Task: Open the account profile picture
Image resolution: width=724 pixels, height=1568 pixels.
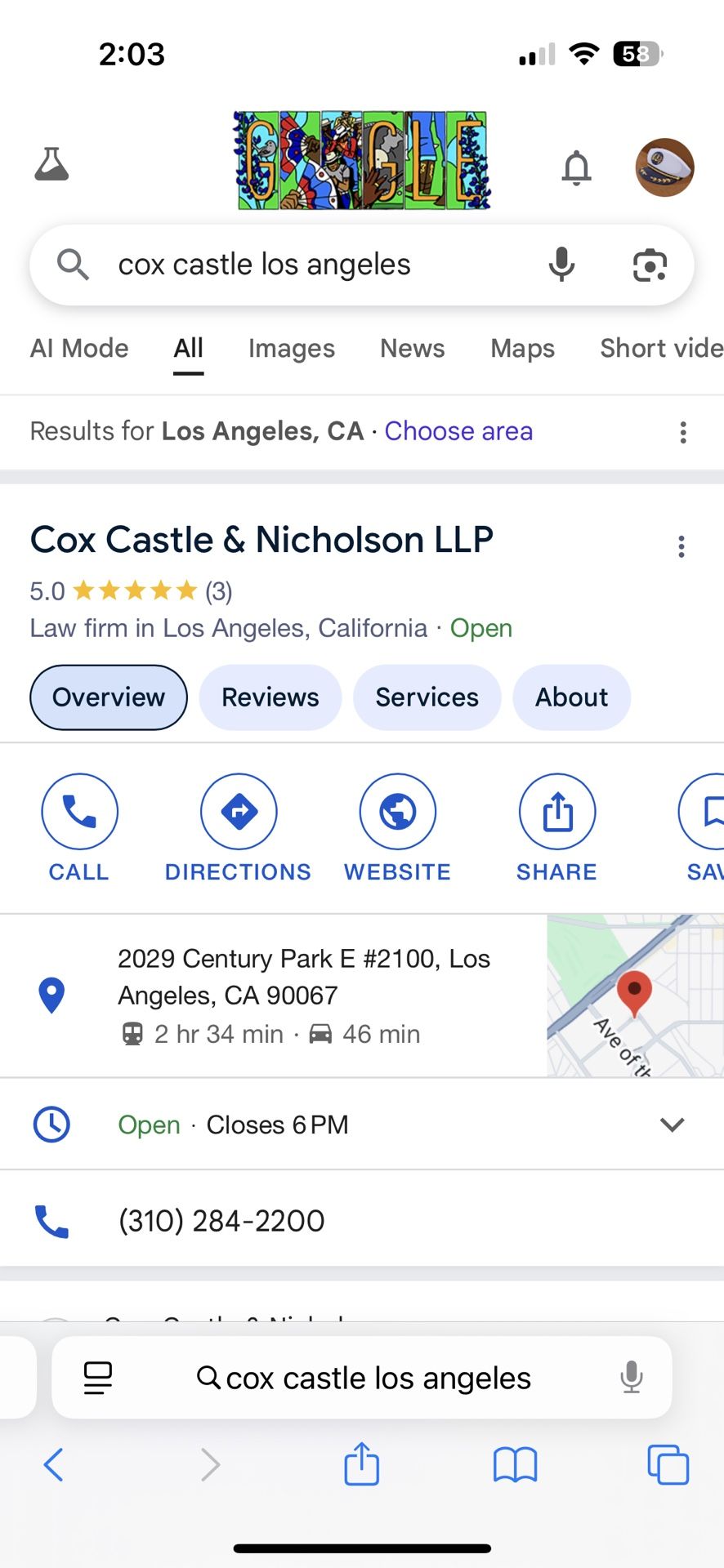Action: pyautogui.click(x=664, y=167)
